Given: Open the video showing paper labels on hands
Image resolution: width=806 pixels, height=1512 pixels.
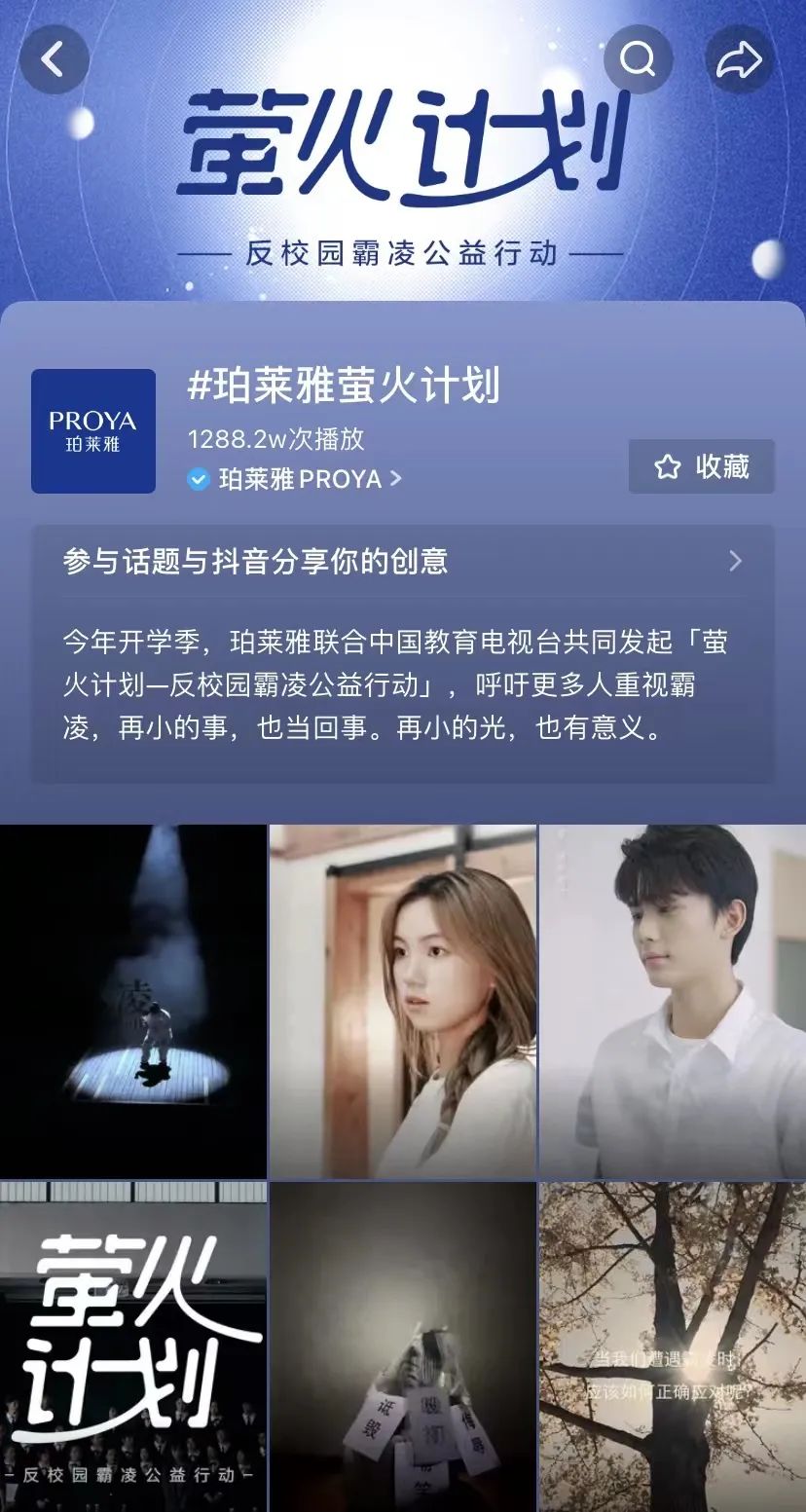Looking at the screenshot, I should coord(402,1346).
